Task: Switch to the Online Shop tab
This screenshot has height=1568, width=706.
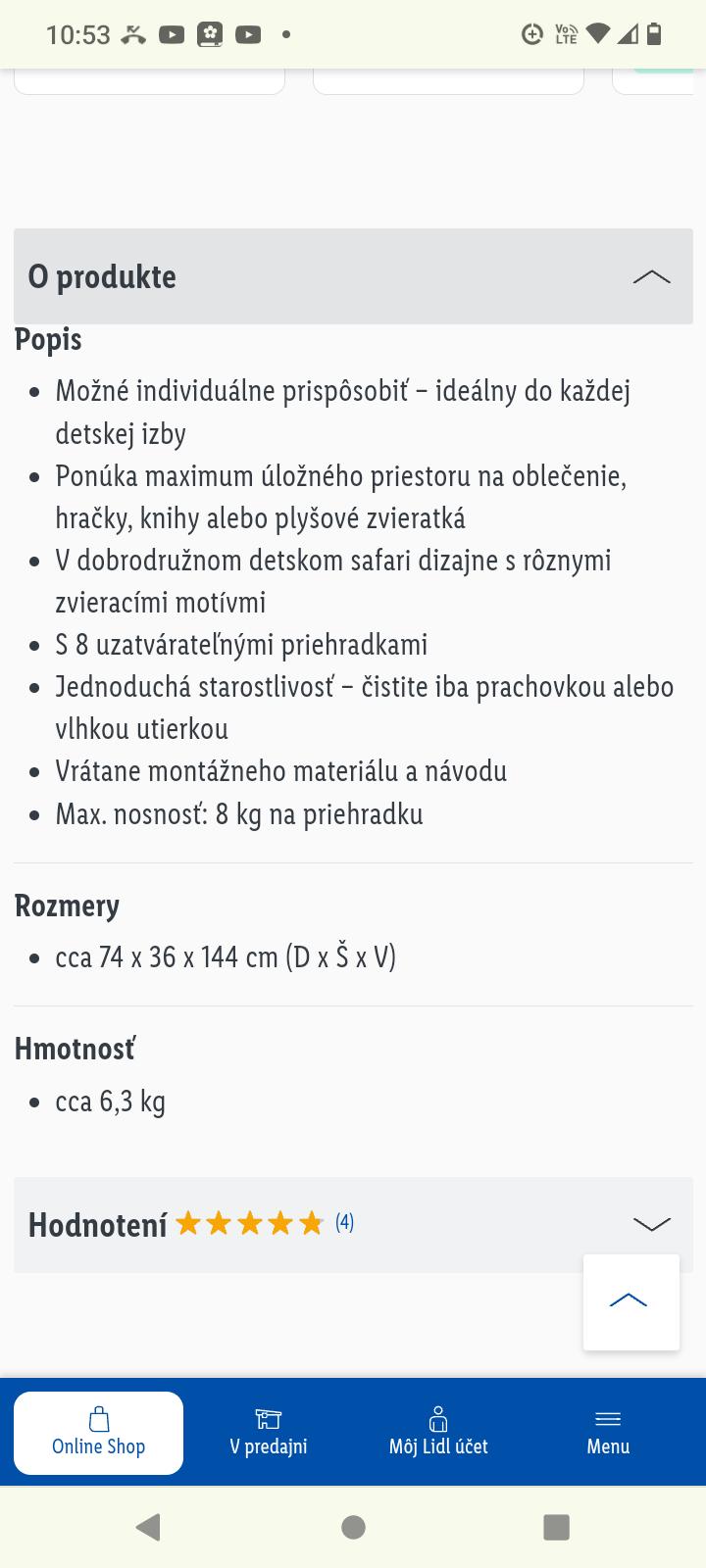Action: pos(98,1433)
